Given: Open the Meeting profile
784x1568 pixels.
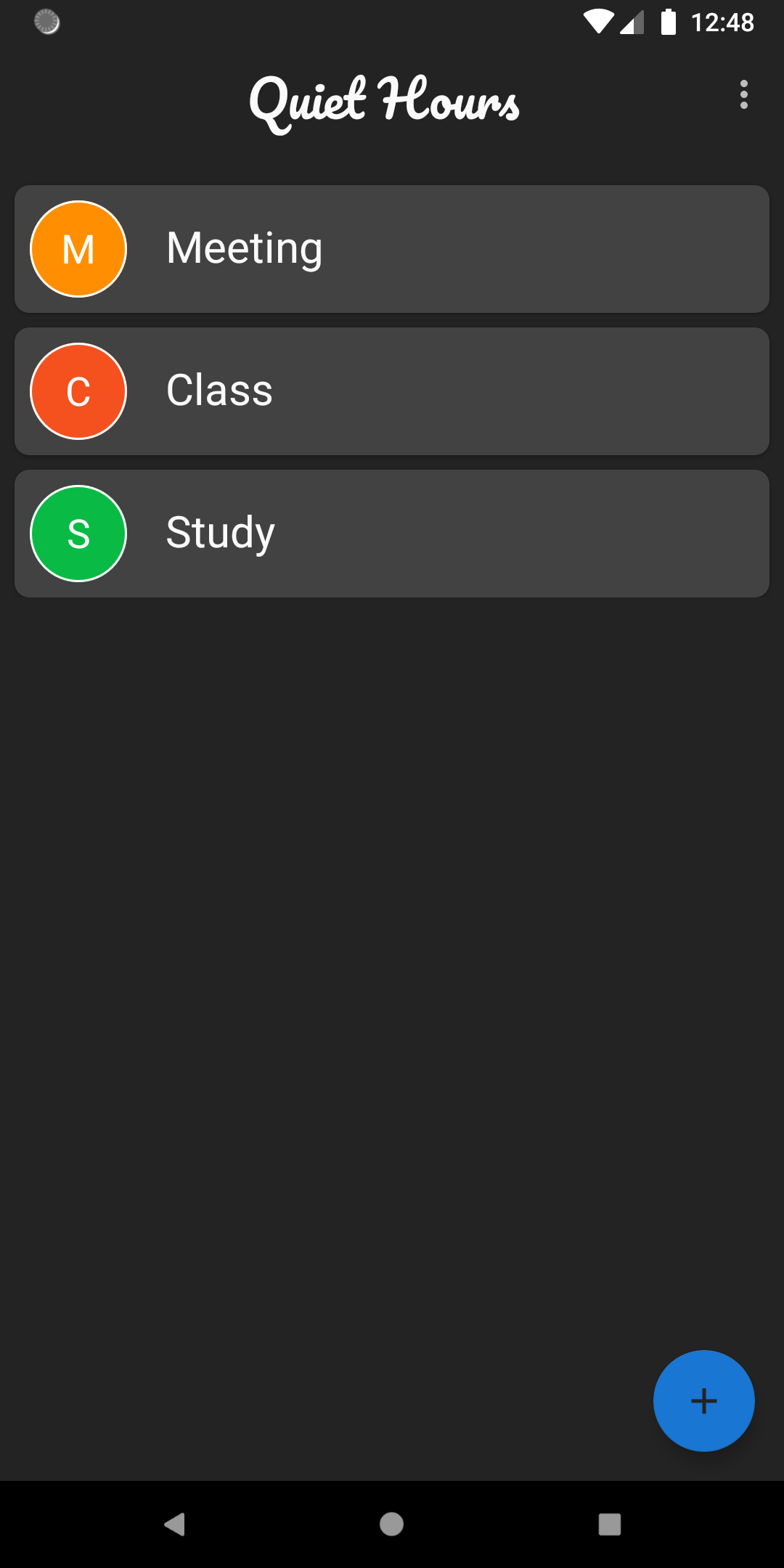Looking at the screenshot, I should (x=392, y=249).
